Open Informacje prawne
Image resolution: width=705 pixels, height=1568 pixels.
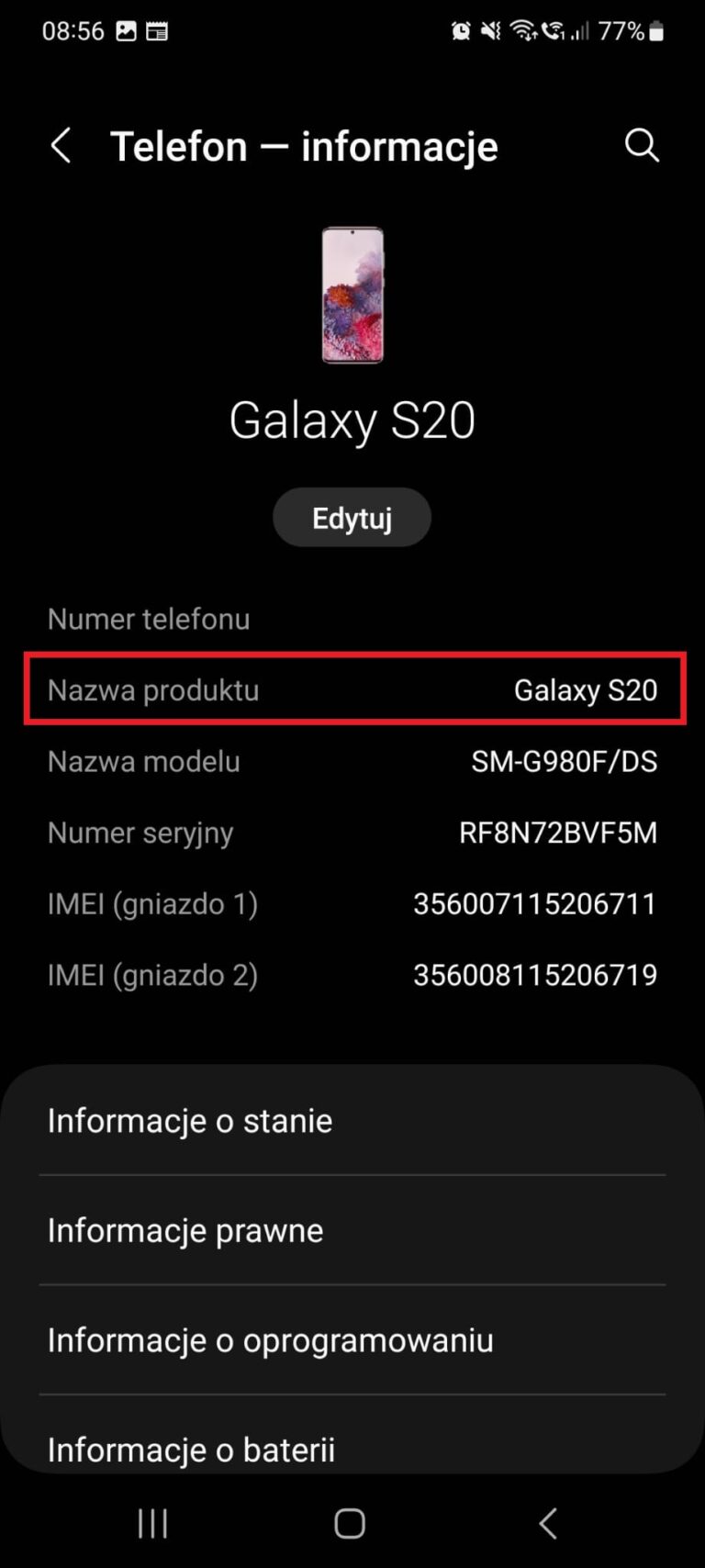click(x=352, y=1230)
